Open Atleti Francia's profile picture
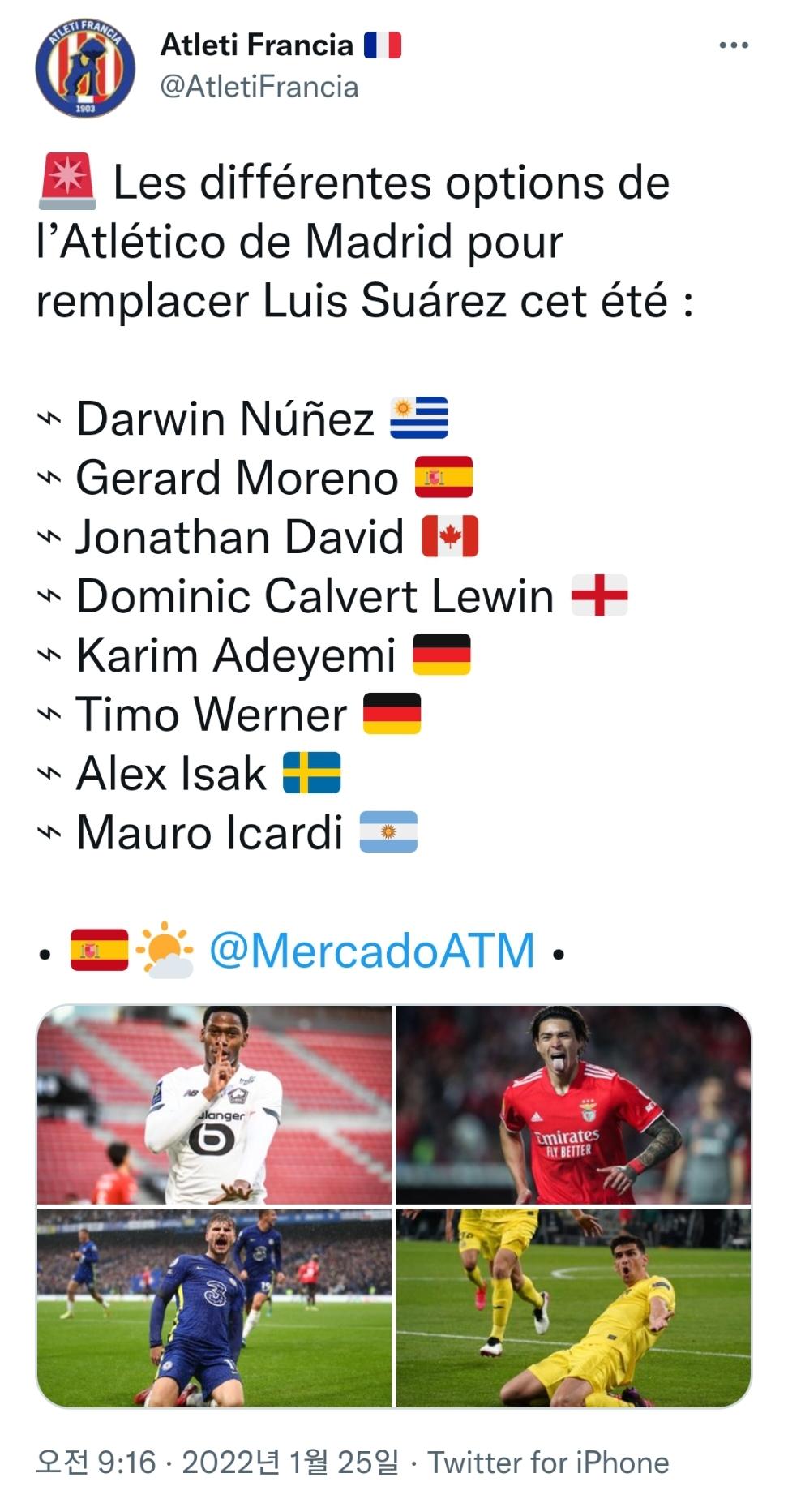 (85, 68)
